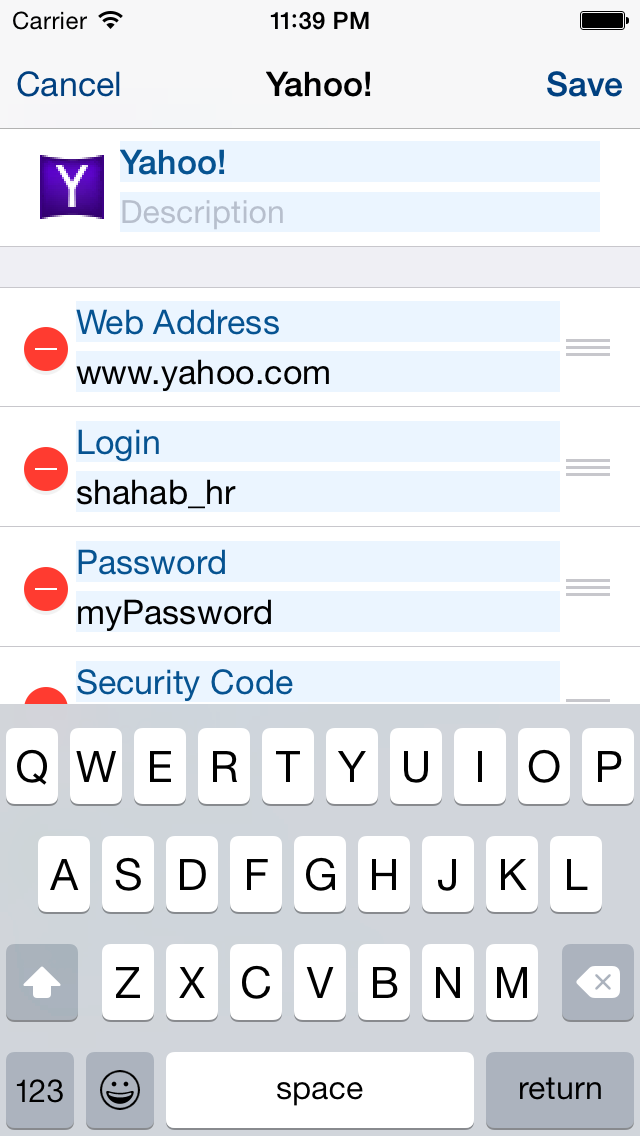Delete the Password field row

coord(46,588)
